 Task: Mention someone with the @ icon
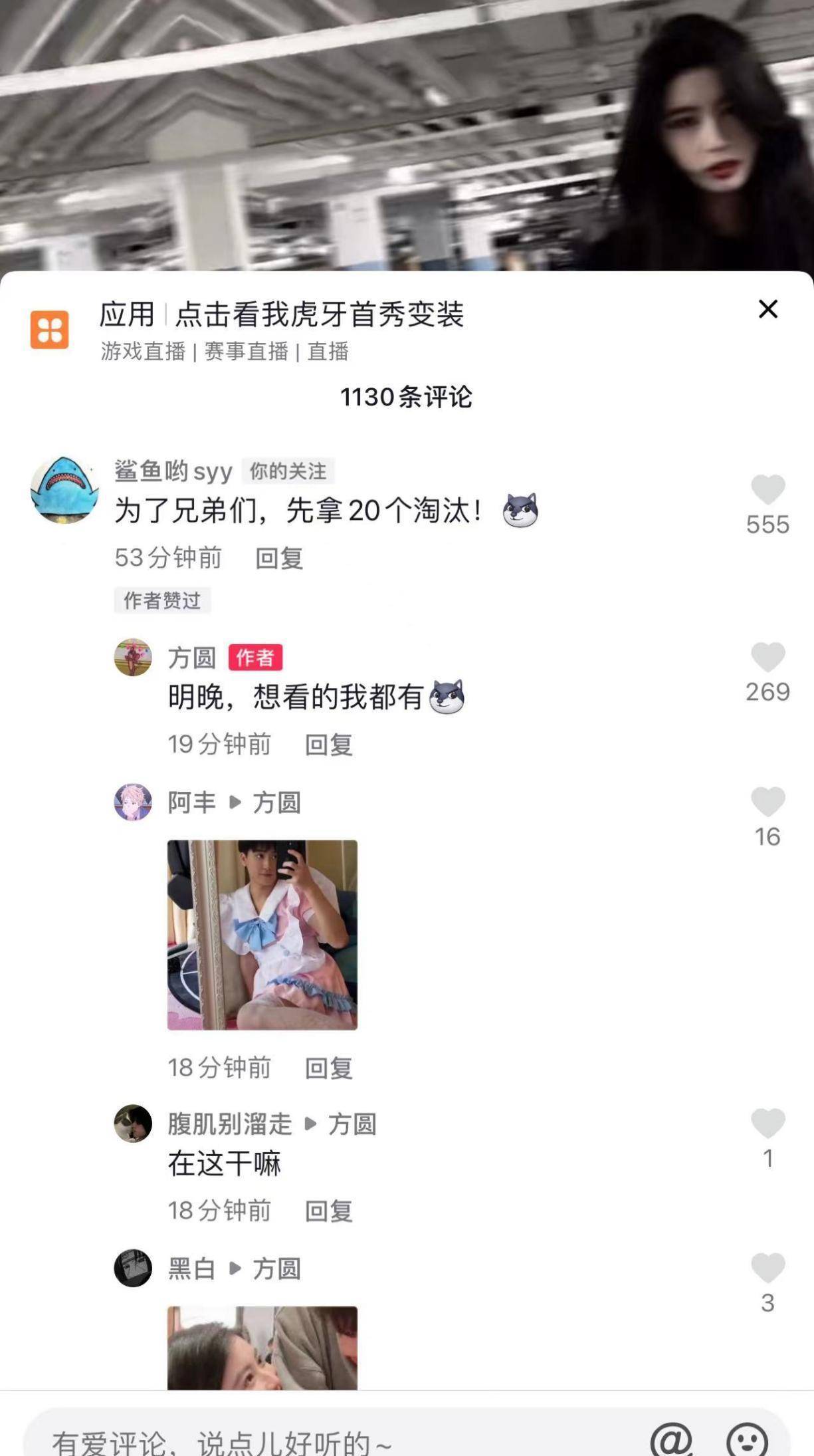(x=671, y=1440)
